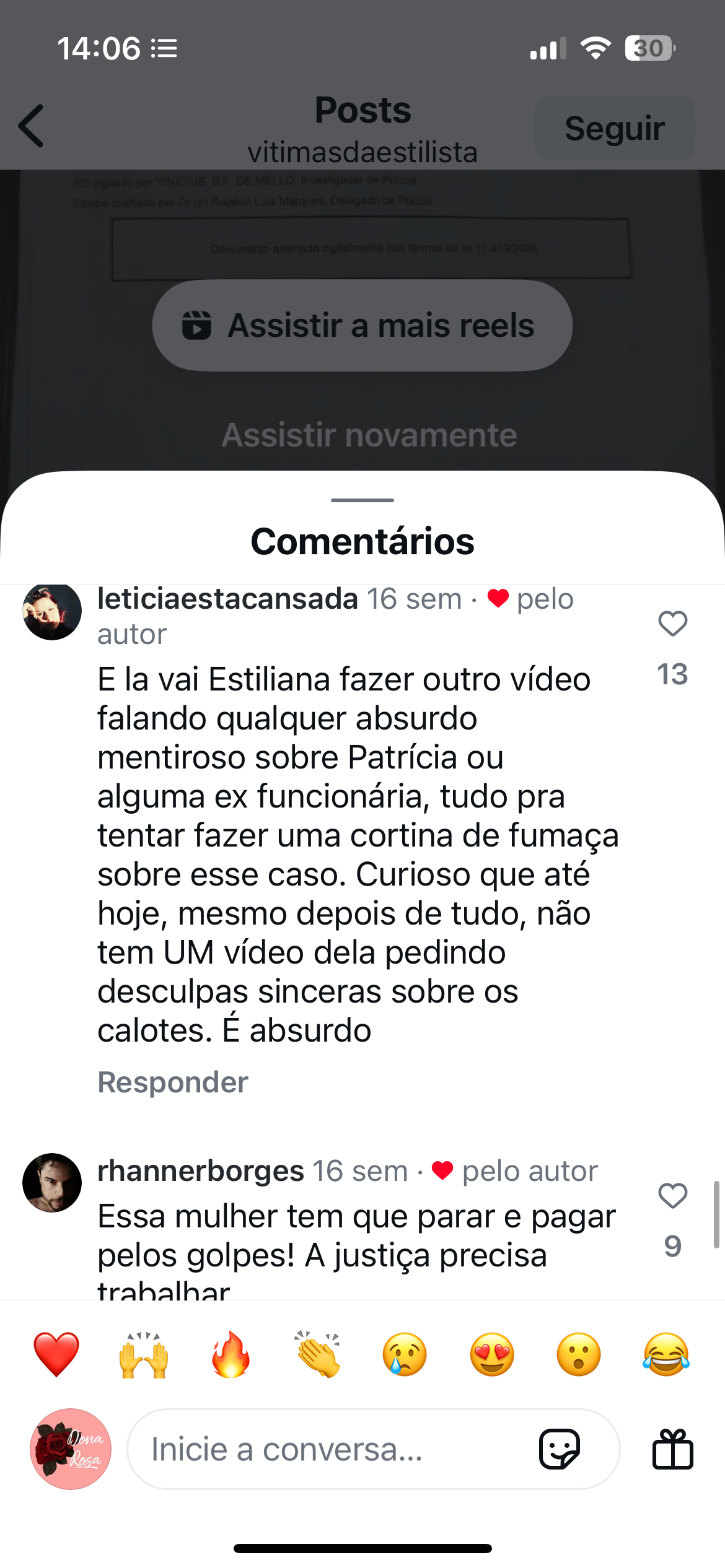The height and width of the screenshot is (1568, 725).
Task: Tap Assistir a mais reels
Action: click(x=362, y=326)
